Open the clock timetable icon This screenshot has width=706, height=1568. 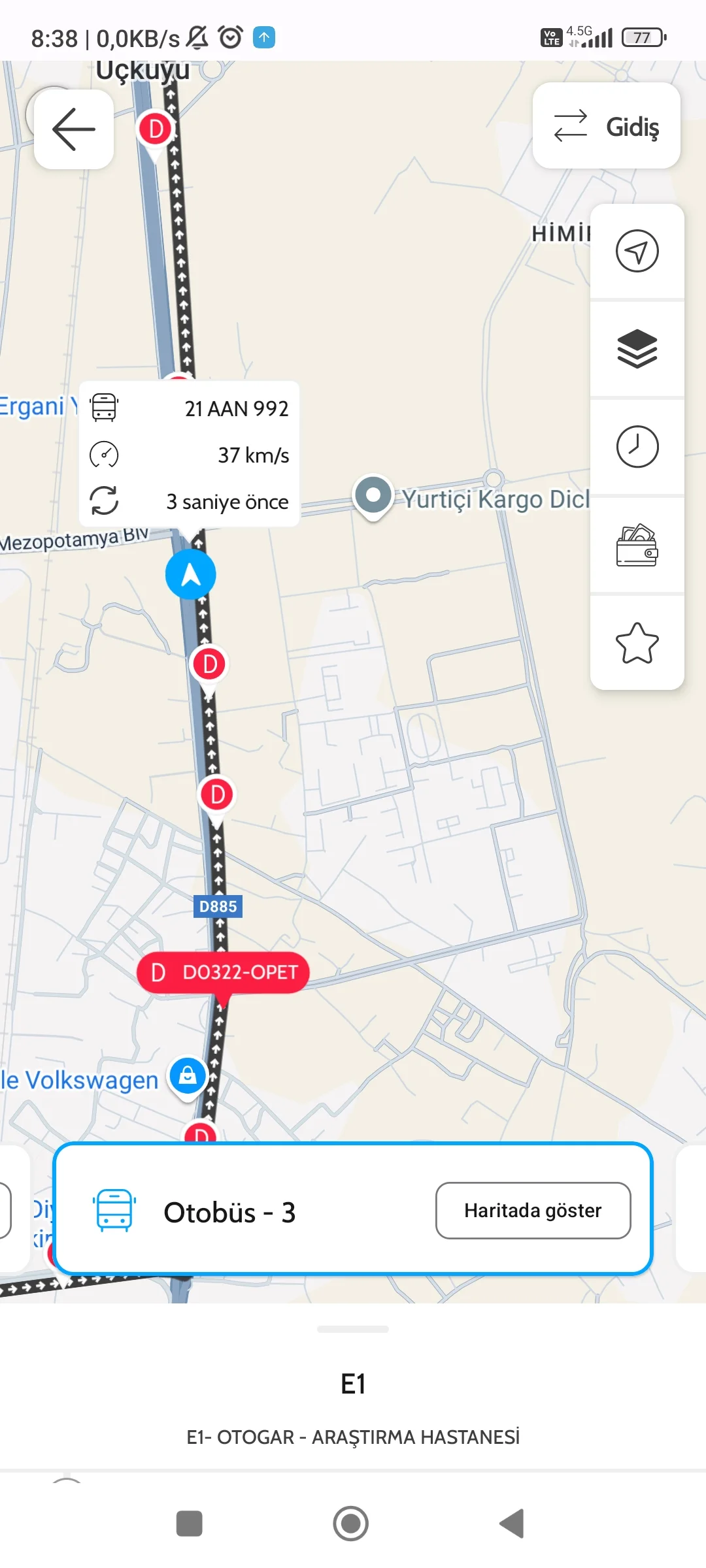click(637, 447)
